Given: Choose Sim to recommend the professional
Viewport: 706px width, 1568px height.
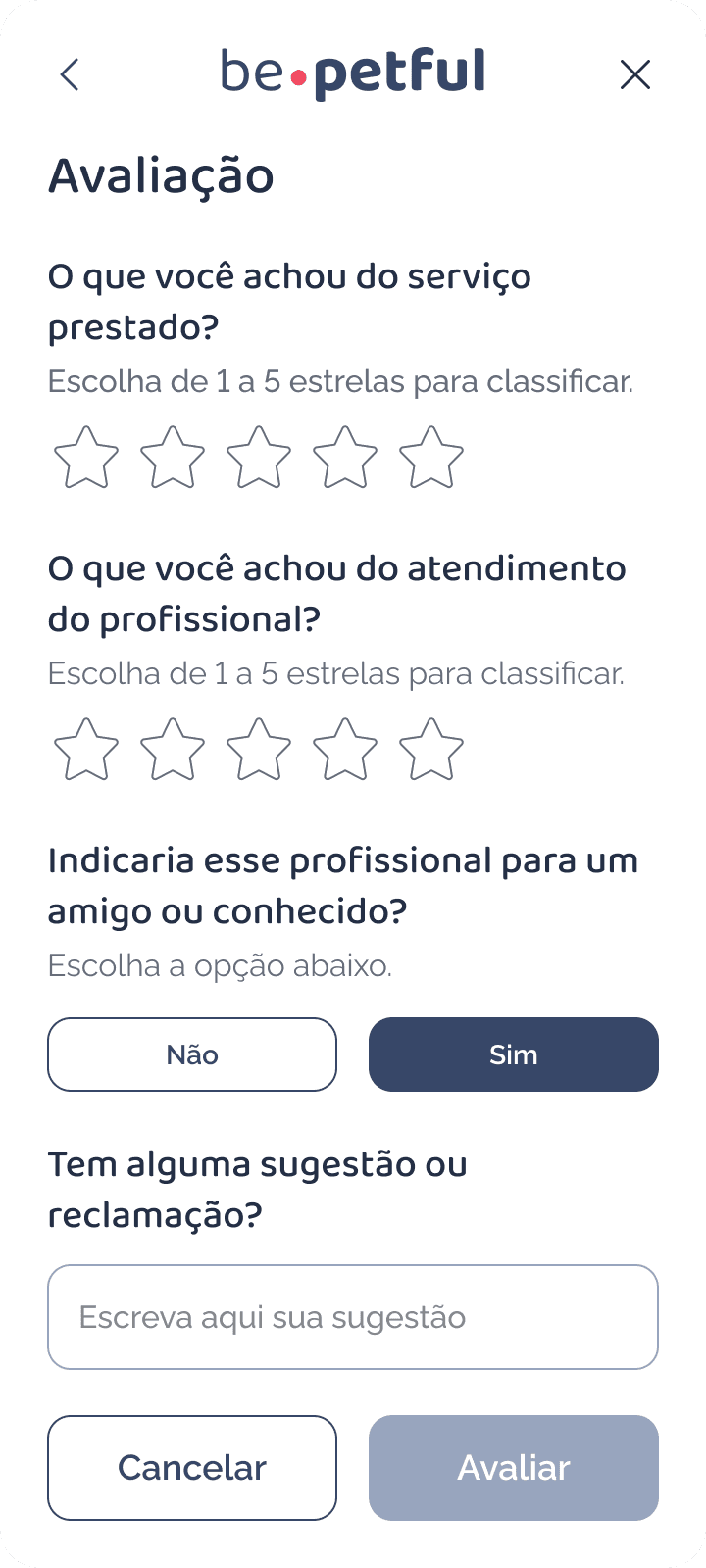Looking at the screenshot, I should 514,1054.
